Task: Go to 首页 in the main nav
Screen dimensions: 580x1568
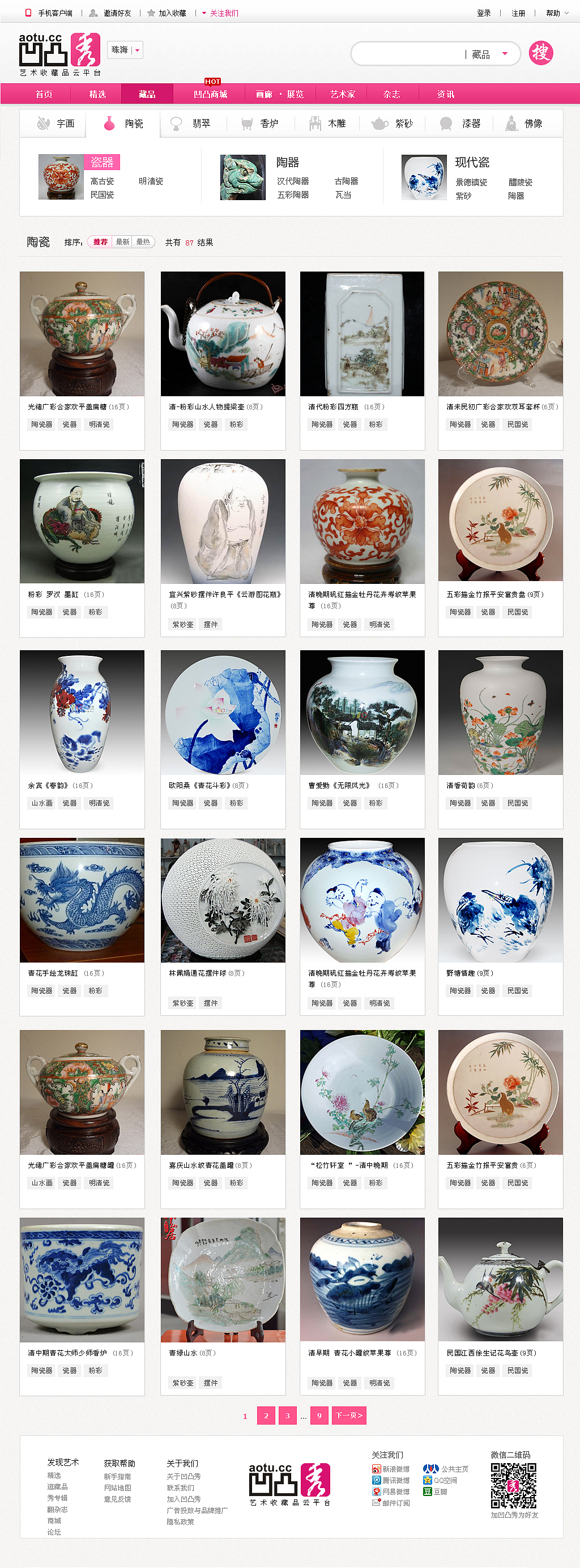Action: click(x=44, y=94)
